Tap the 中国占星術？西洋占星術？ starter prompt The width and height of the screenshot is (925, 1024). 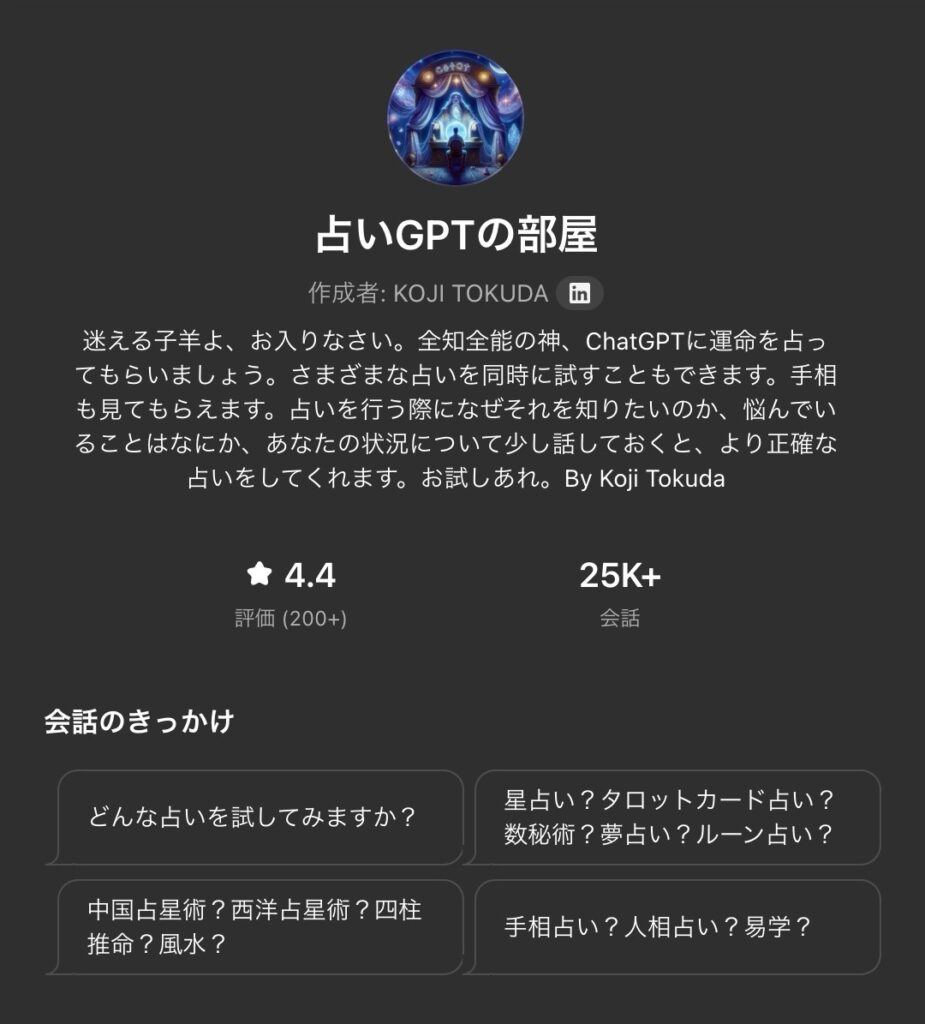(255, 927)
